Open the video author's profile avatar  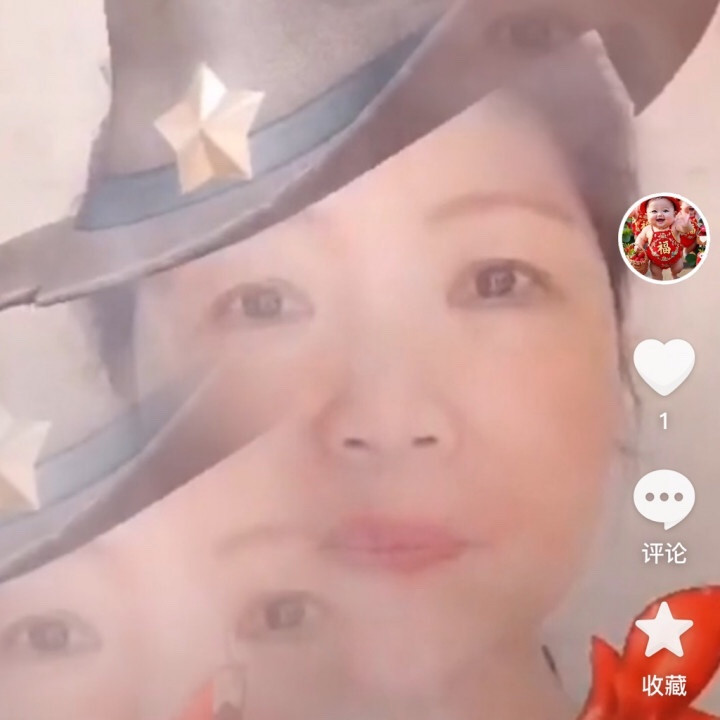tap(663, 238)
